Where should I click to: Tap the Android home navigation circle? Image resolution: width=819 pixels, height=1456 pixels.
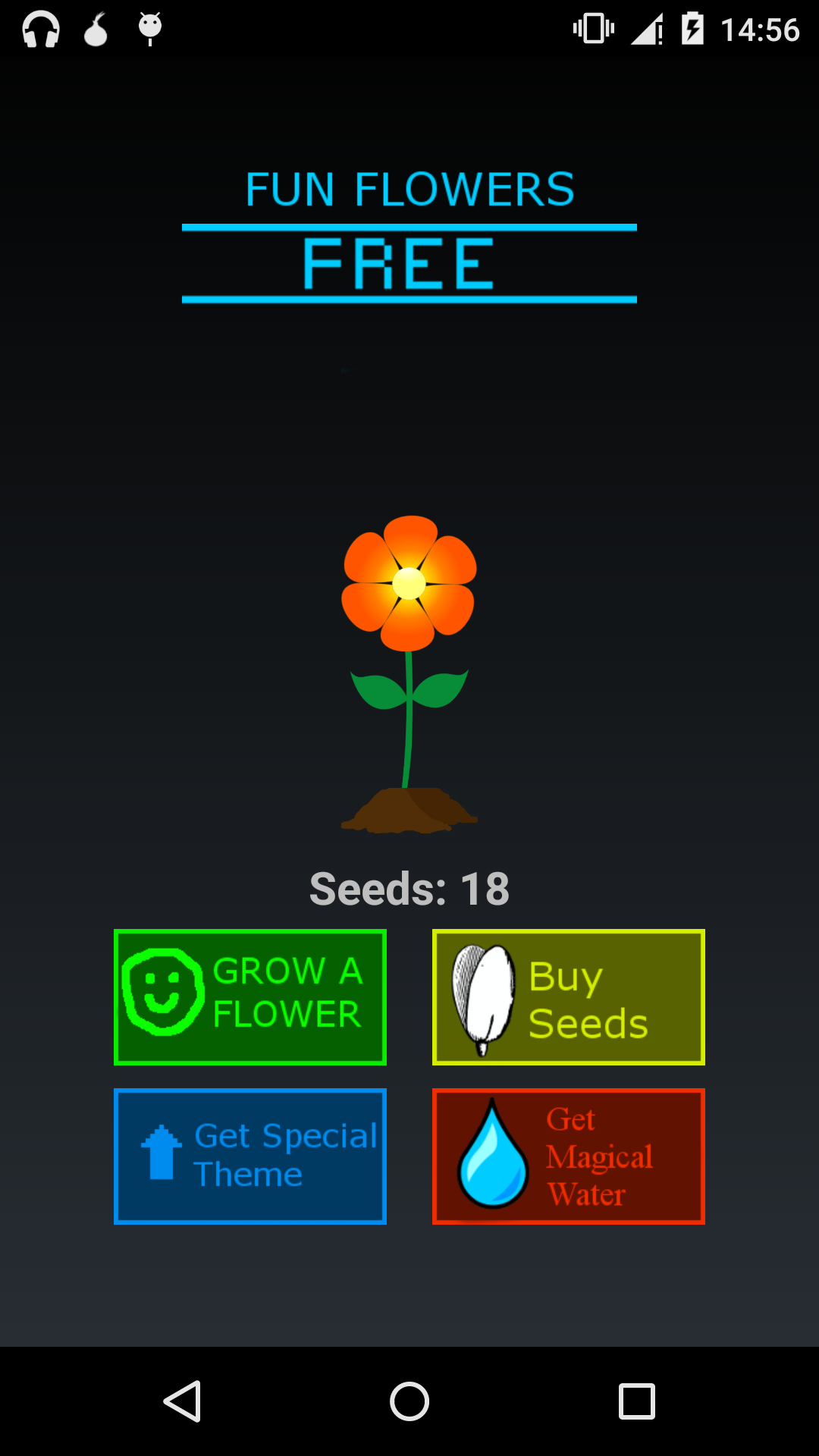409,1401
